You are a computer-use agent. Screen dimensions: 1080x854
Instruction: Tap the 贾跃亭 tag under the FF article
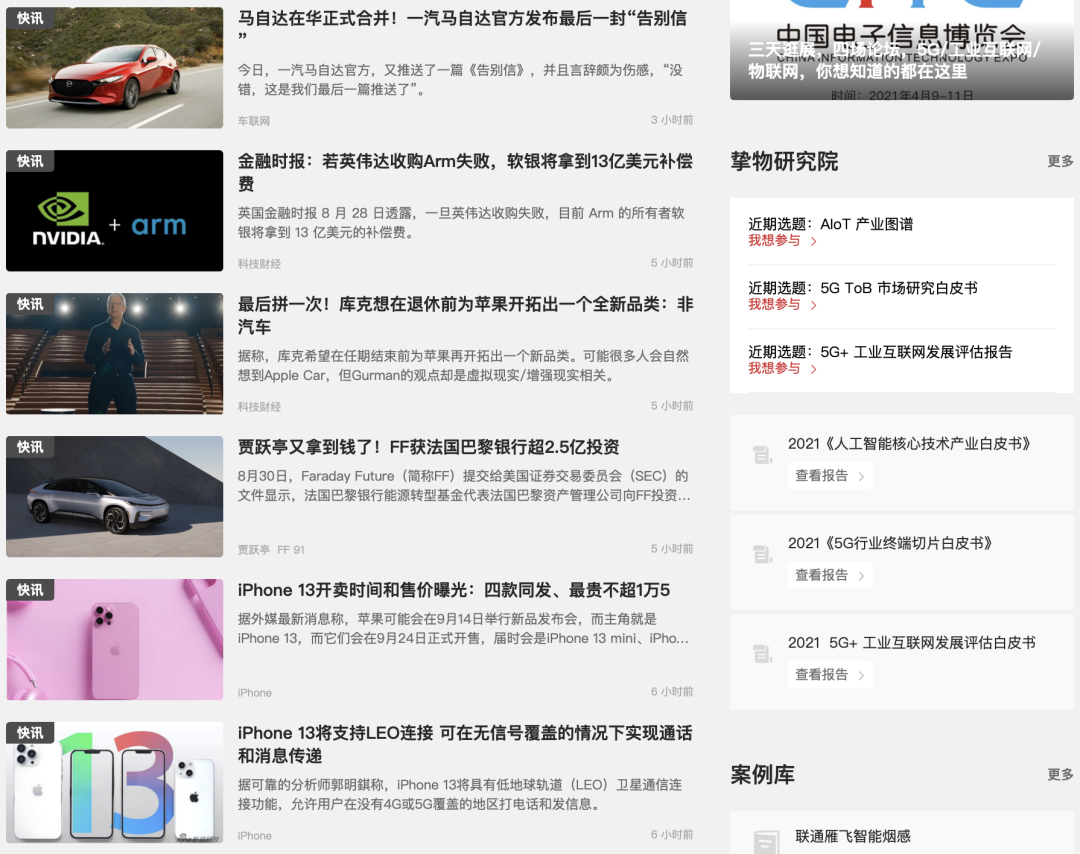tap(254, 550)
